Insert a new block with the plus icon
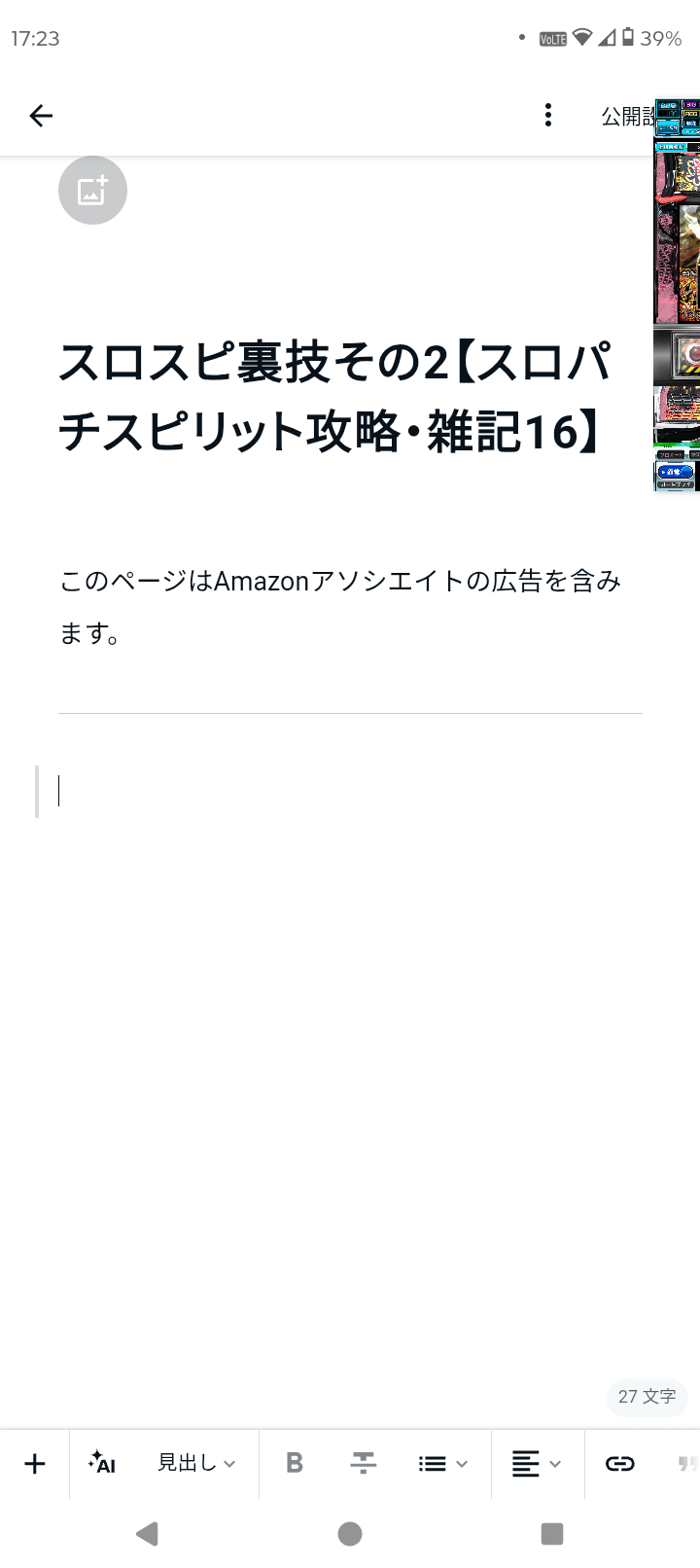Image resolution: width=700 pixels, height=1568 pixels. (x=35, y=1463)
